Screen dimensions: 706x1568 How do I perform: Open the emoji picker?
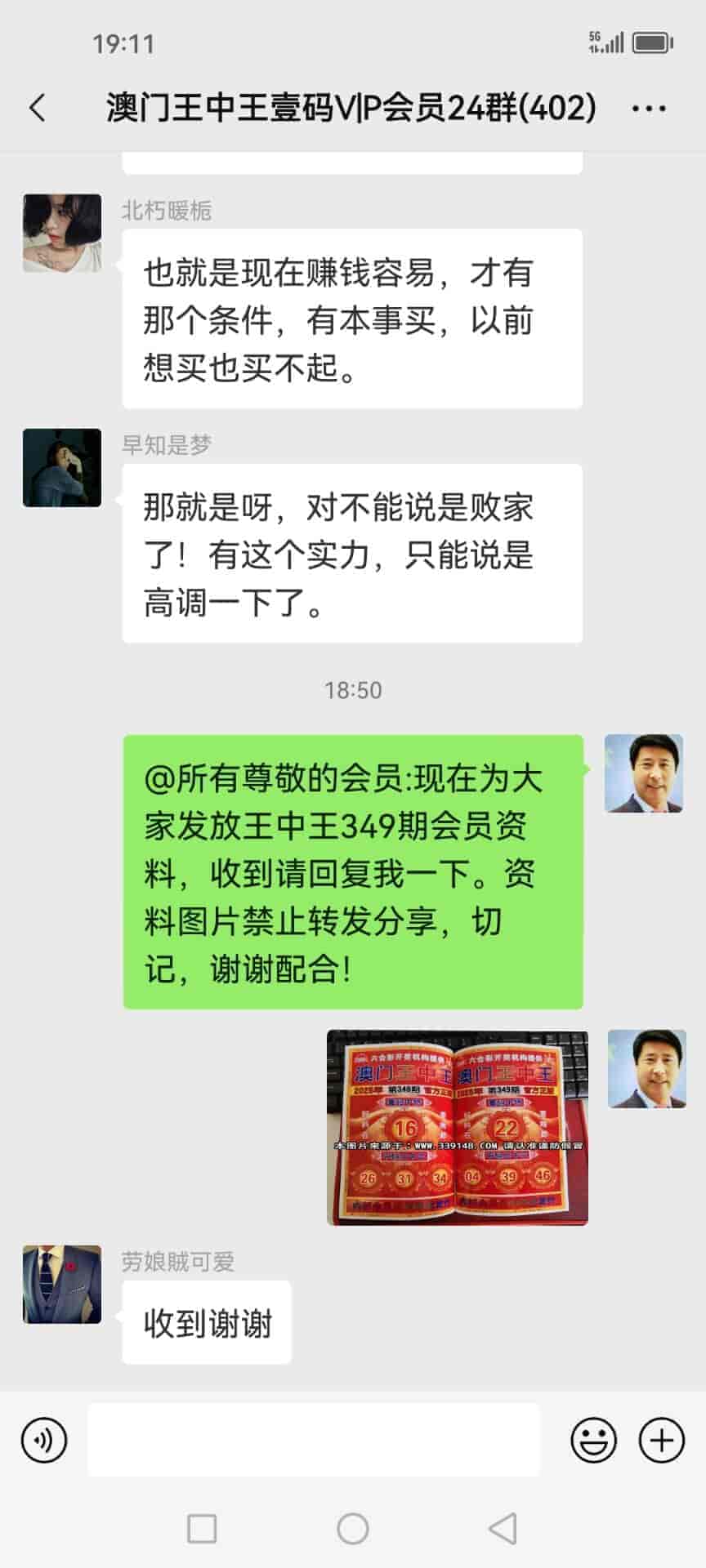tap(593, 1440)
